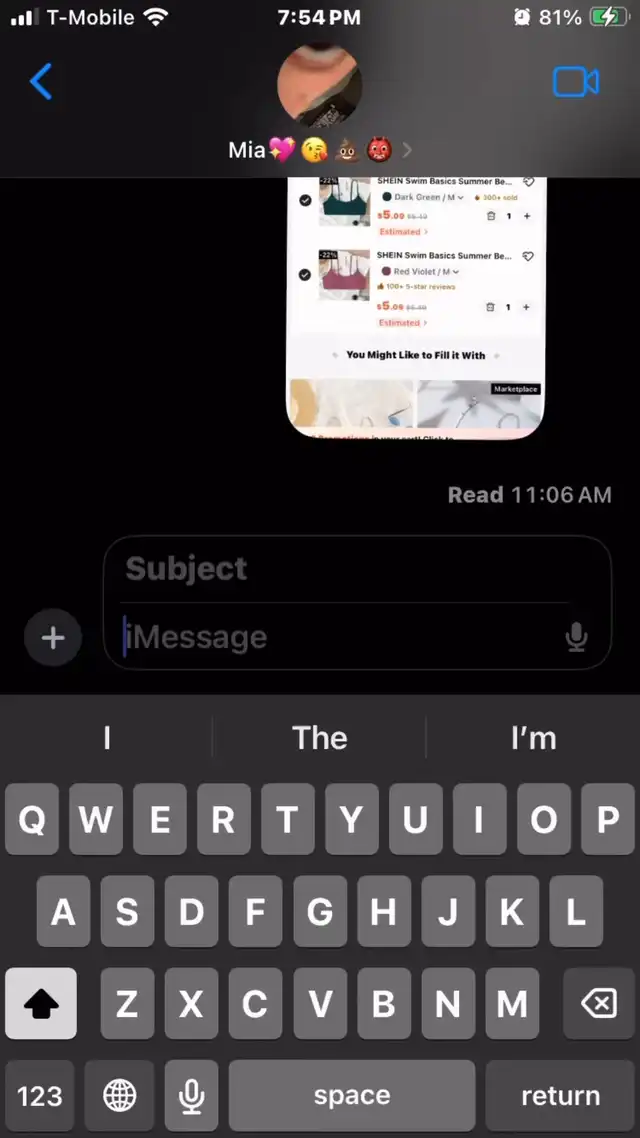Choose the word suggestion "I"

coord(107,738)
